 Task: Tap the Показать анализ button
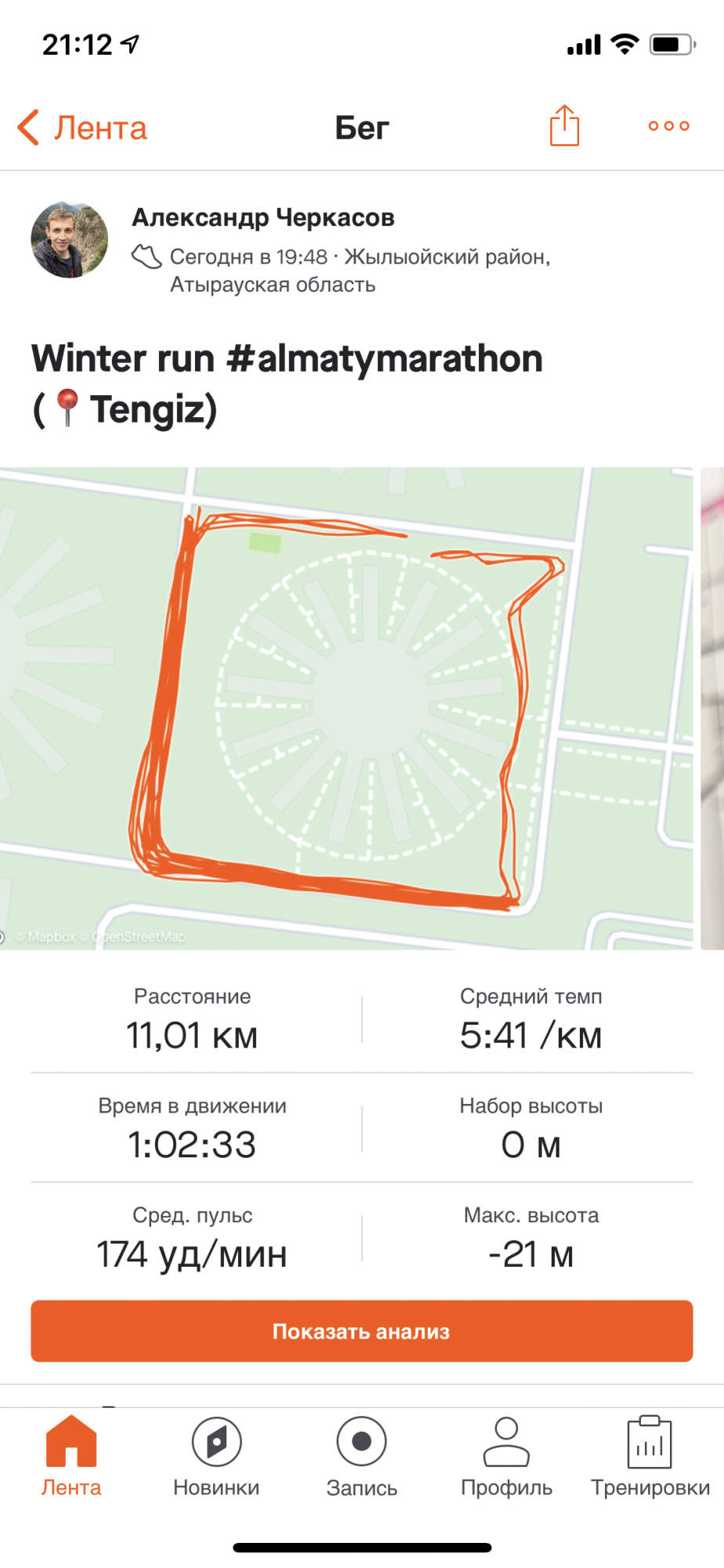361,1331
